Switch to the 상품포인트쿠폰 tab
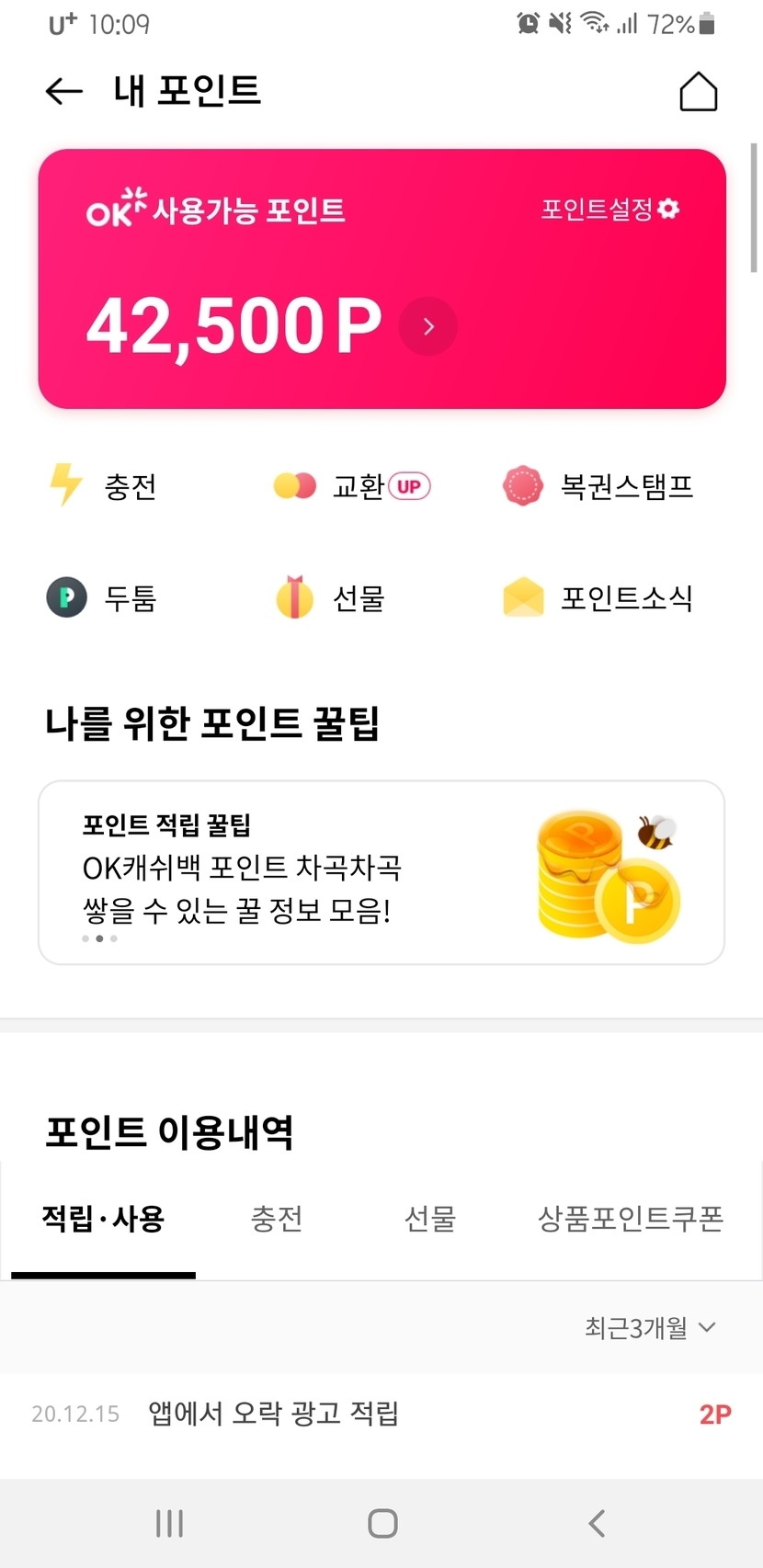Image resolution: width=763 pixels, height=1568 pixels. coord(631,1220)
